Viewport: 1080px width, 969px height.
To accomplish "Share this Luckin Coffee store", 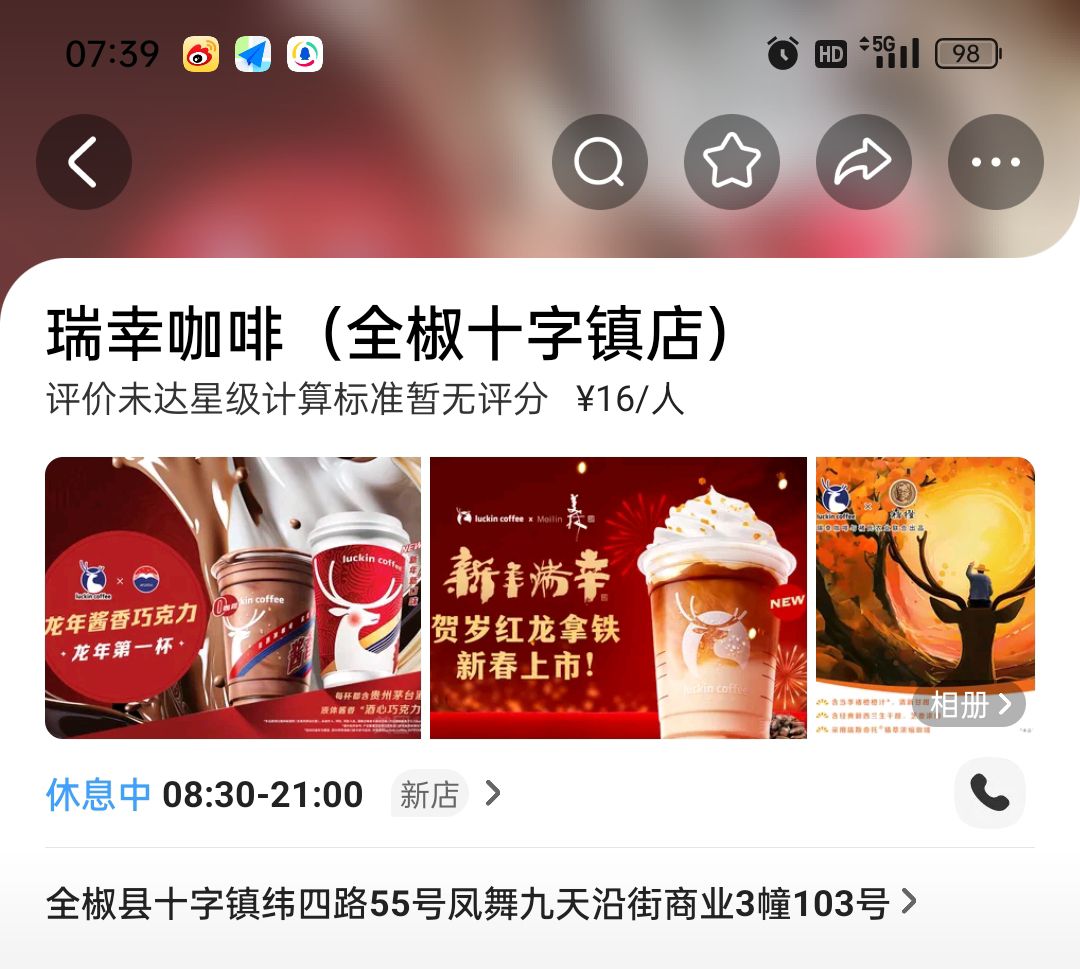I will pyautogui.click(x=863, y=162).
